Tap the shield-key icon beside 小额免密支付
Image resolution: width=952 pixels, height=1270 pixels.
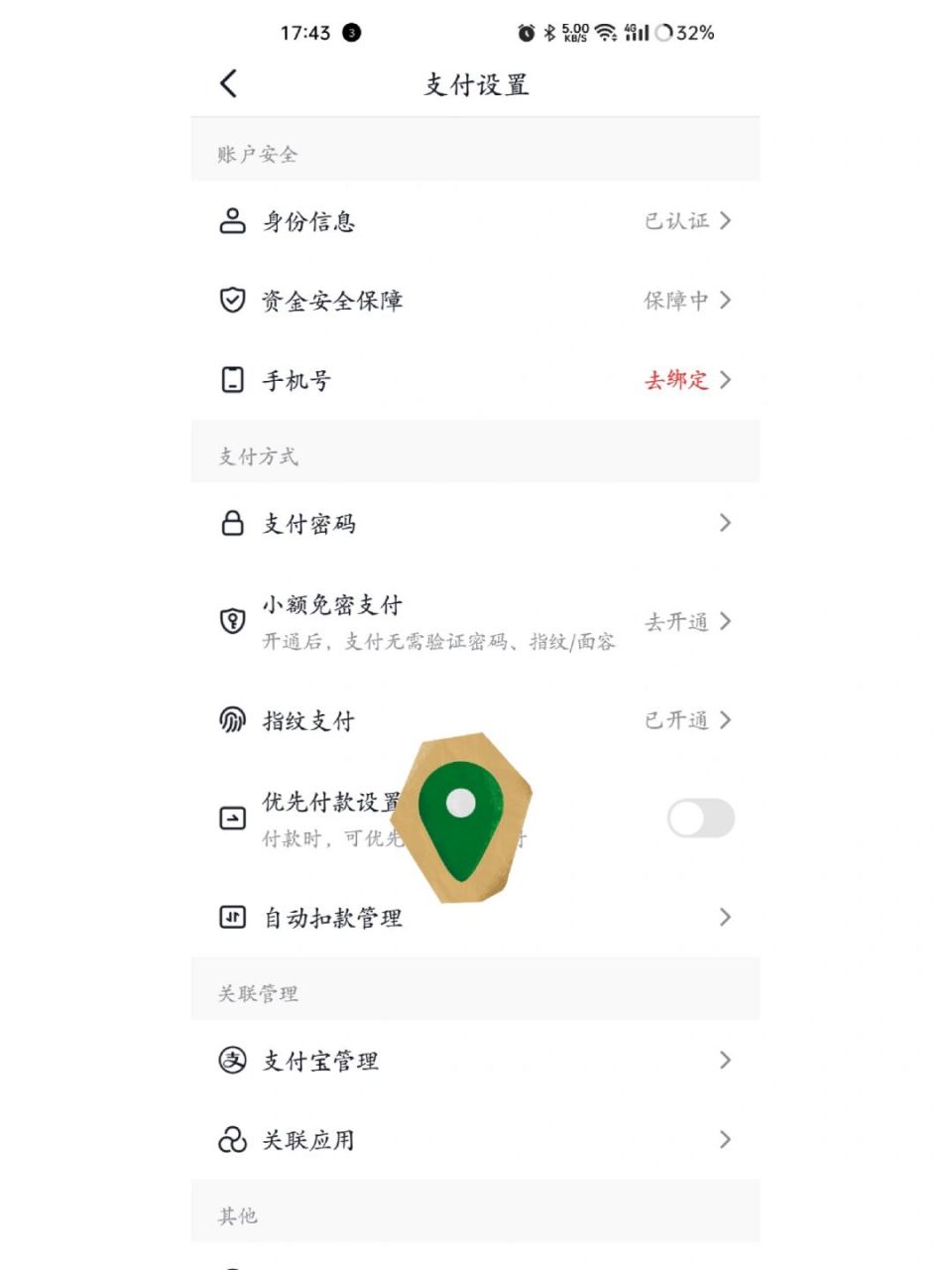click(x=232, y=621)
